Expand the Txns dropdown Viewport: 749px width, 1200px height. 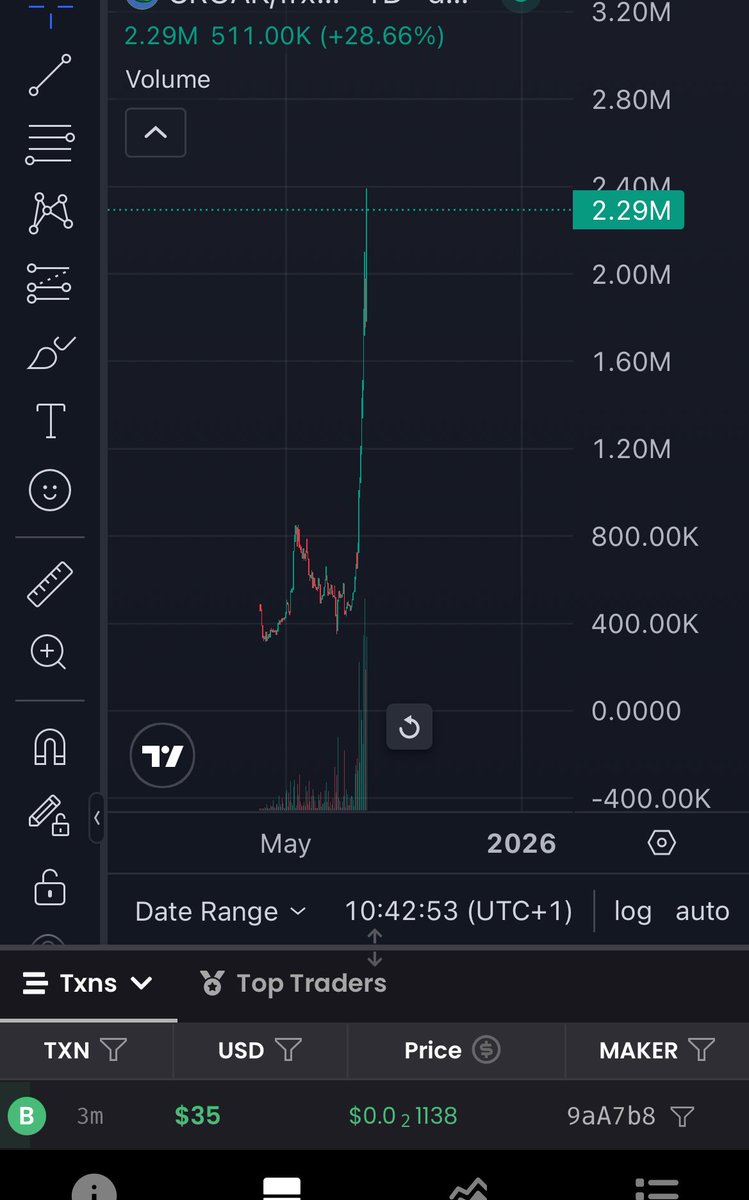[x=87, y=983]
